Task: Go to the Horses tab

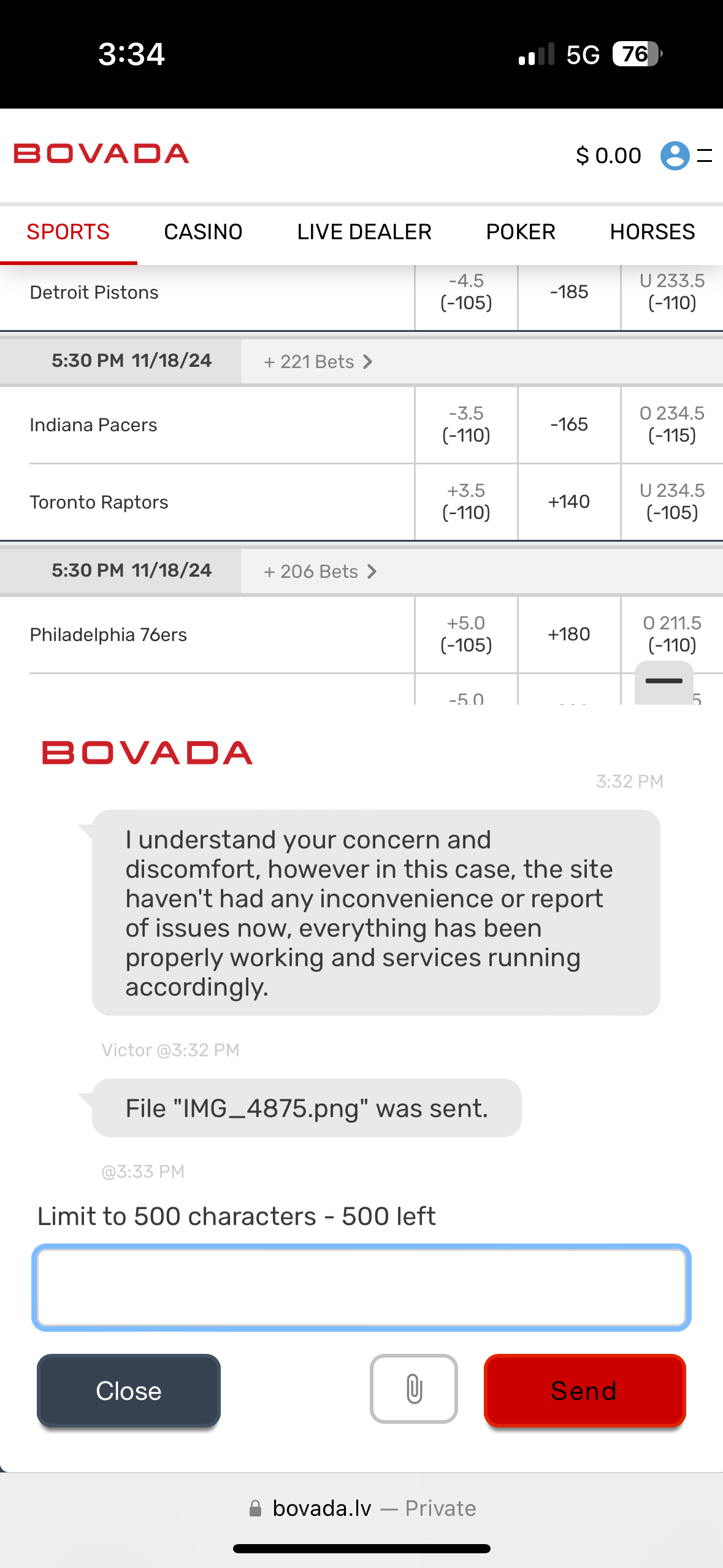Action: [652, 232]
